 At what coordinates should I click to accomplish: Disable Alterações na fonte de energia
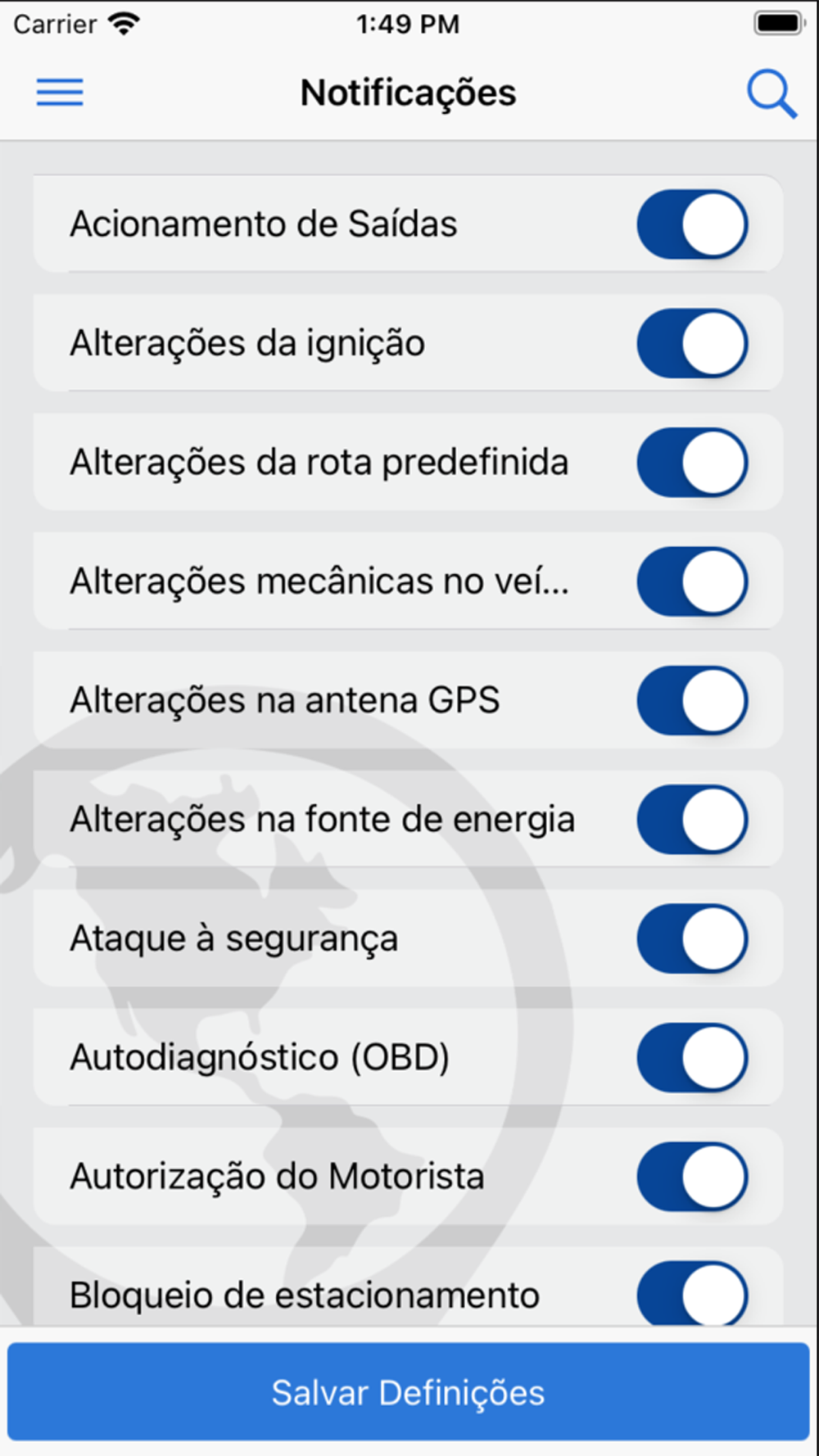[692, 820]
